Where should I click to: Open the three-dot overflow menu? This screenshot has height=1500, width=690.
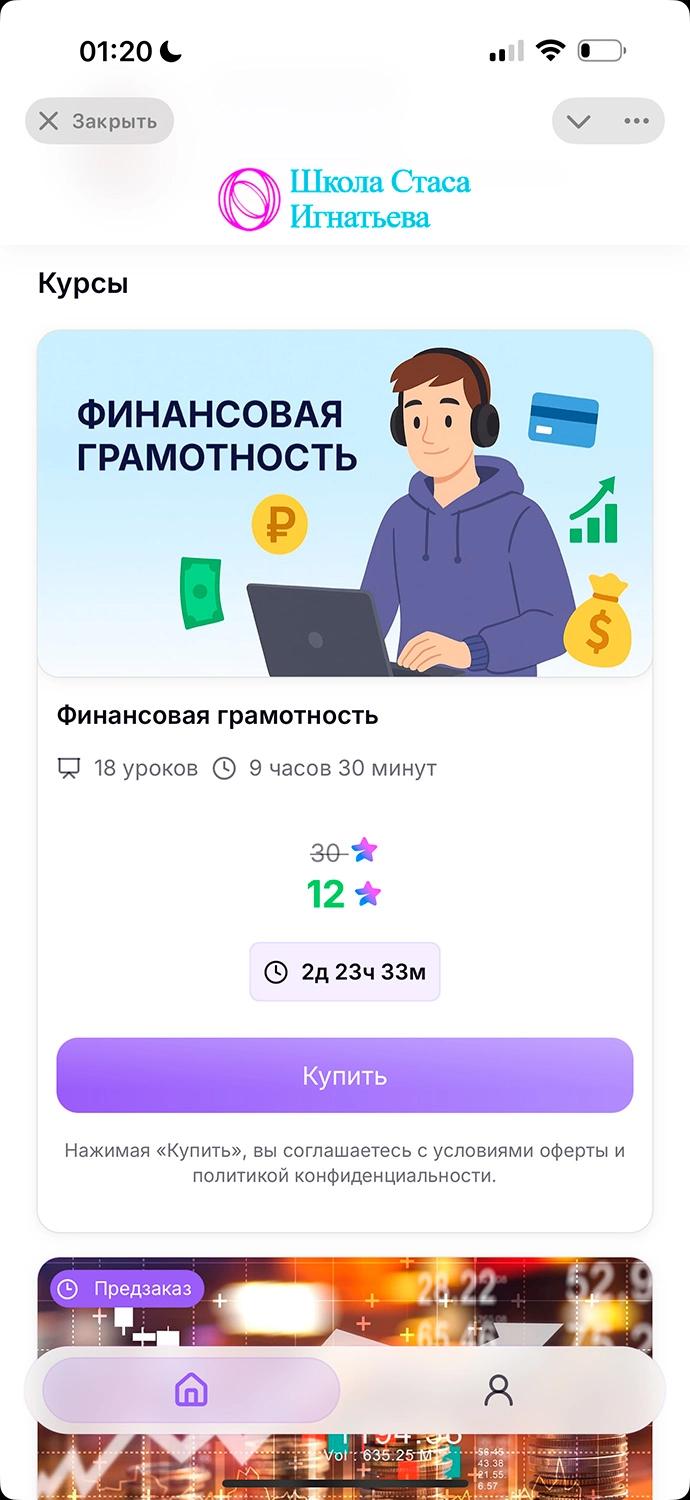636,122
